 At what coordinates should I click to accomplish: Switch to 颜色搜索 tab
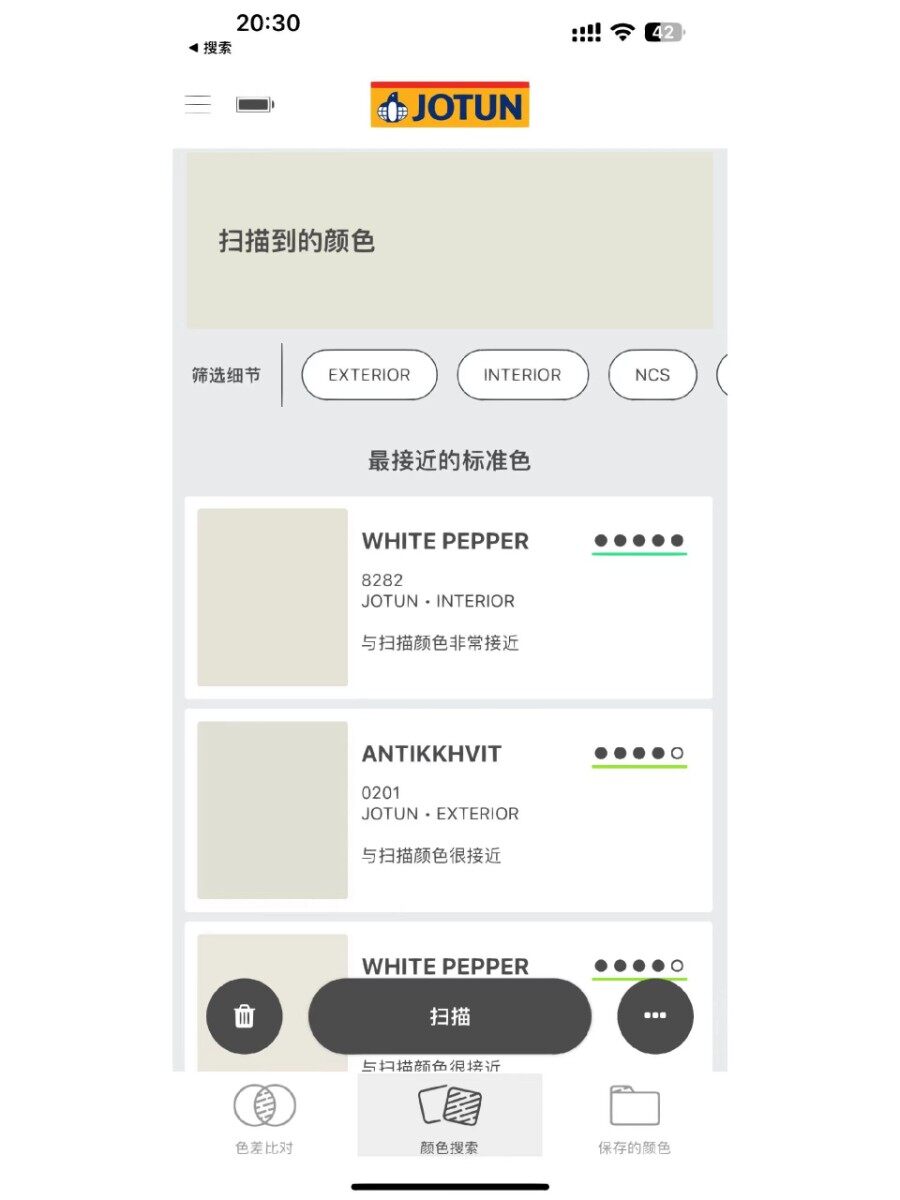pos(450,1120)
